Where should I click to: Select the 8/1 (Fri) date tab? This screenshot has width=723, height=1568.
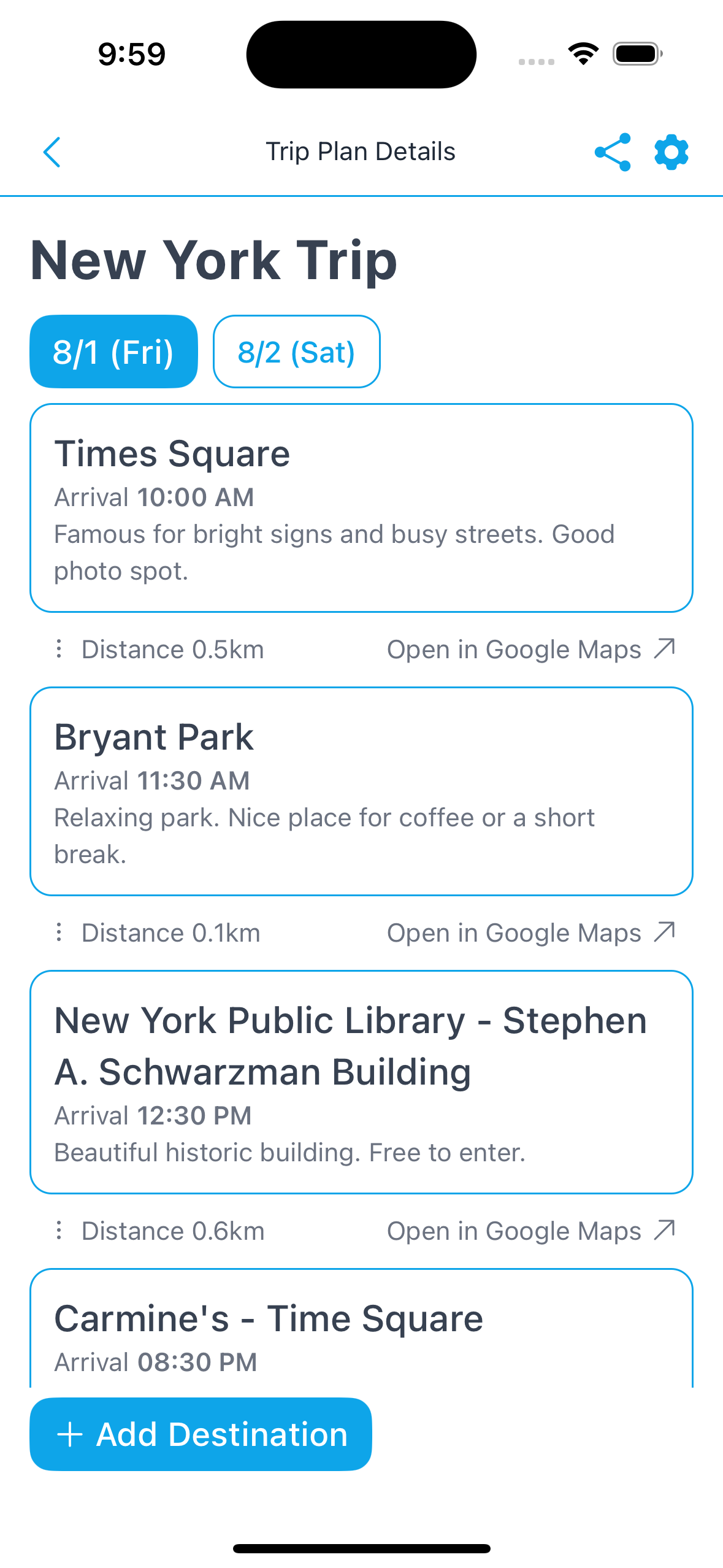(113, 352)
